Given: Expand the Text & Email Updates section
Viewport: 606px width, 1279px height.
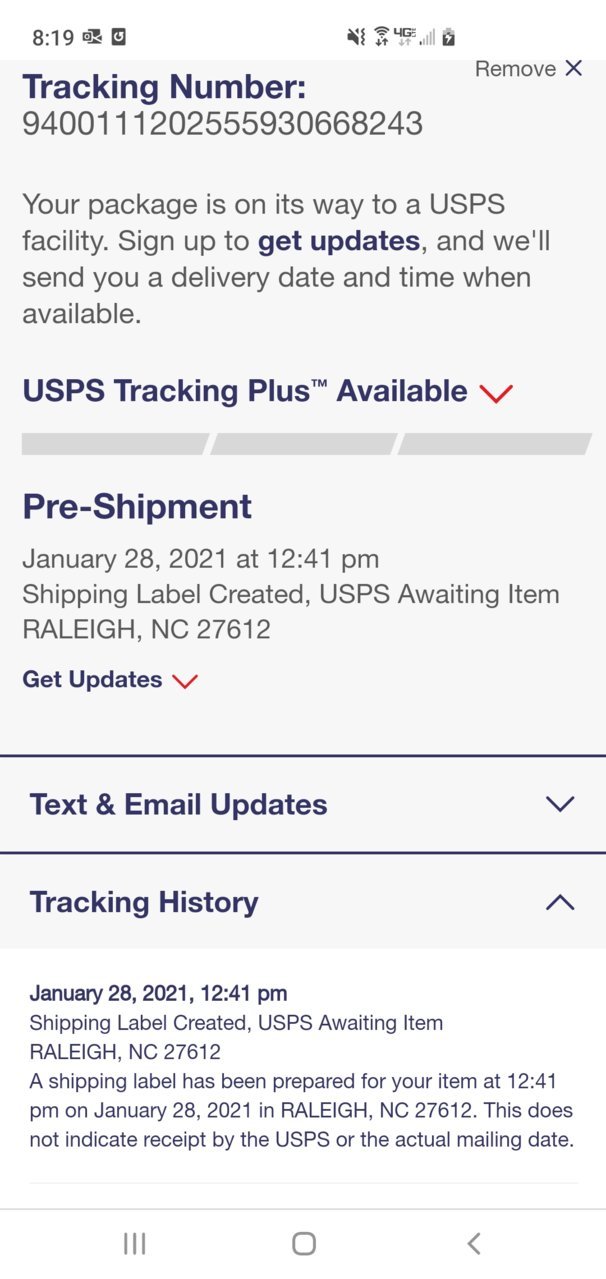Looking at the screenshot, I should [303, 805].
